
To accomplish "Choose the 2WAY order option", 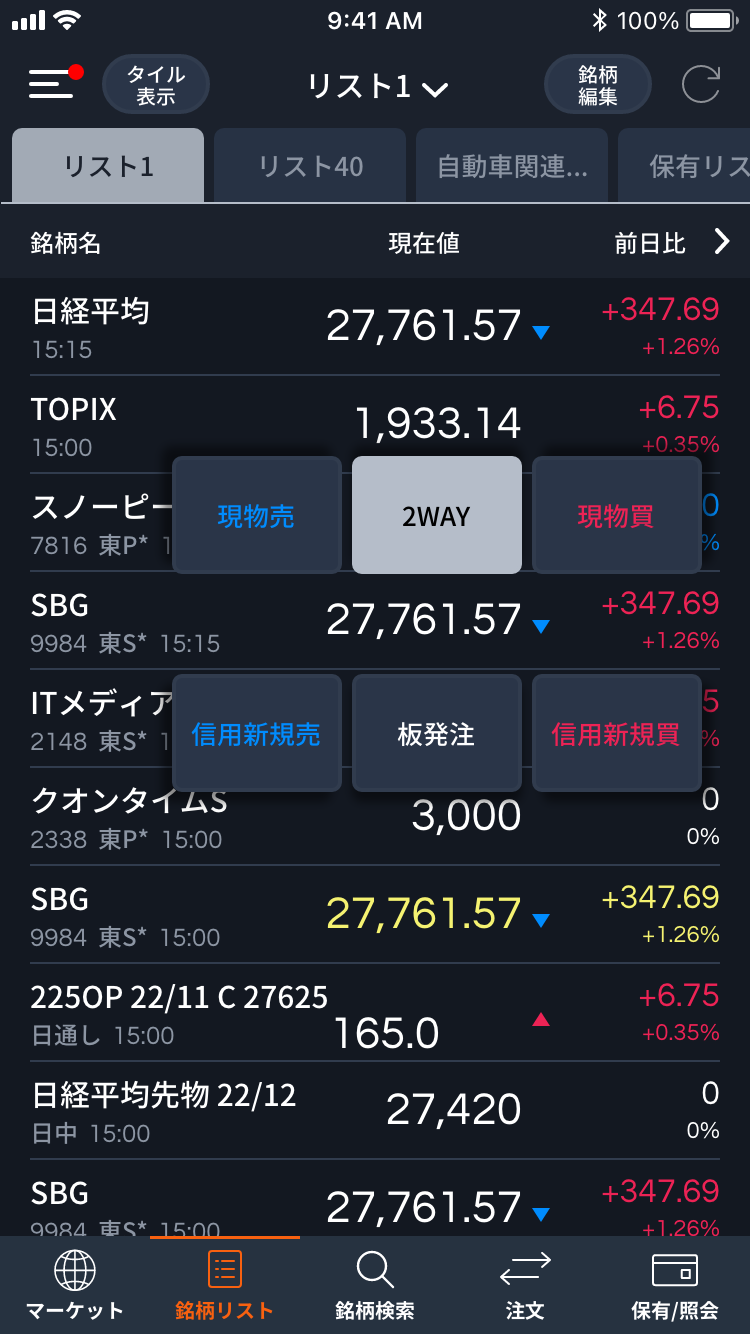I will [436, 515].
